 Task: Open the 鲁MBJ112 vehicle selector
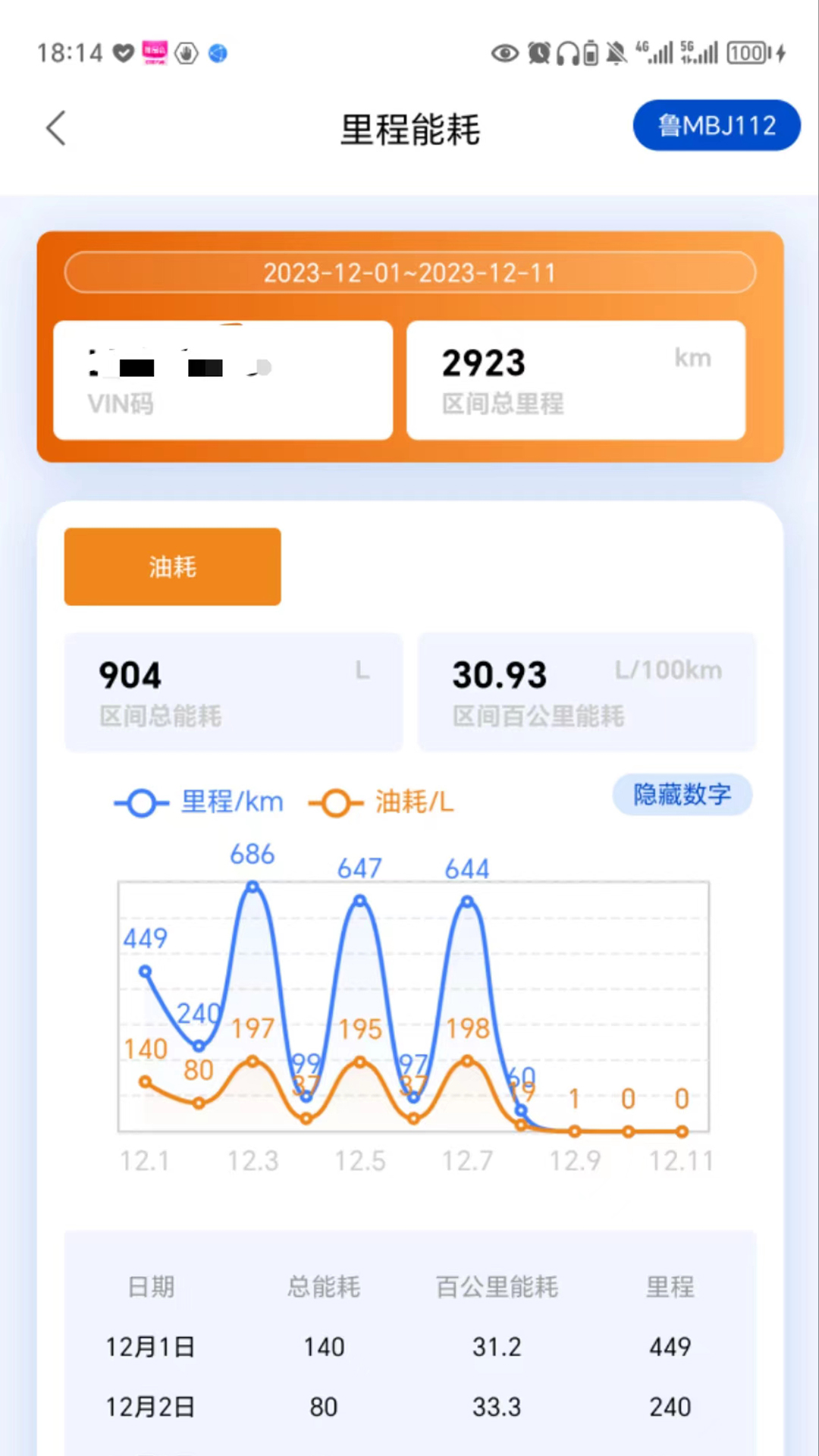pyautogui.click(x=716, y=125)
